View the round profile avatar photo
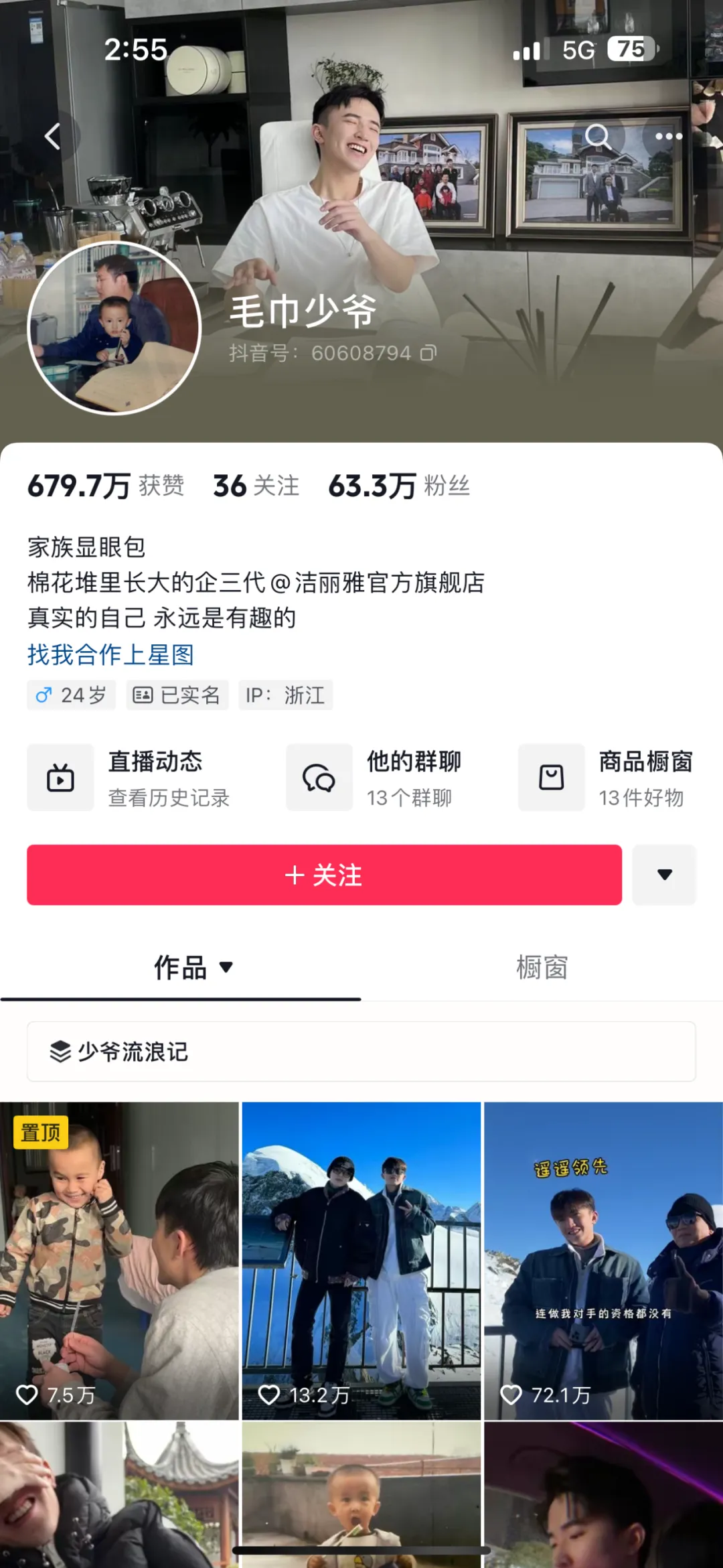This screenshot has height=1568, width=723. [x=114, y=328]
